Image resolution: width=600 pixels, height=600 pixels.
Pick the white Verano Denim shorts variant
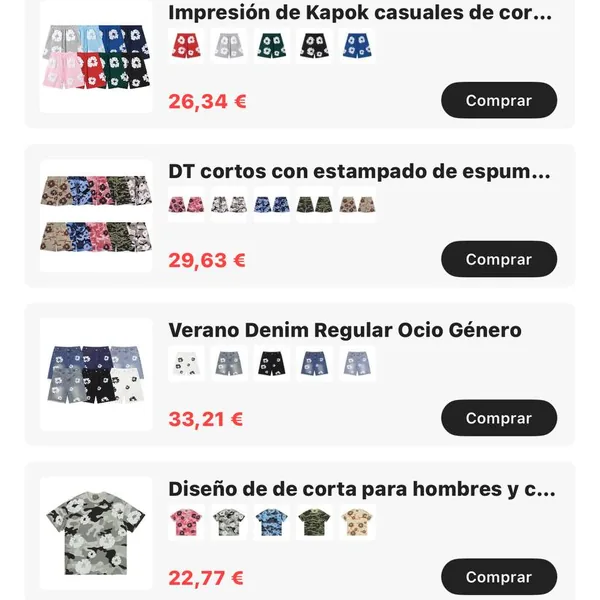(186, 363)
